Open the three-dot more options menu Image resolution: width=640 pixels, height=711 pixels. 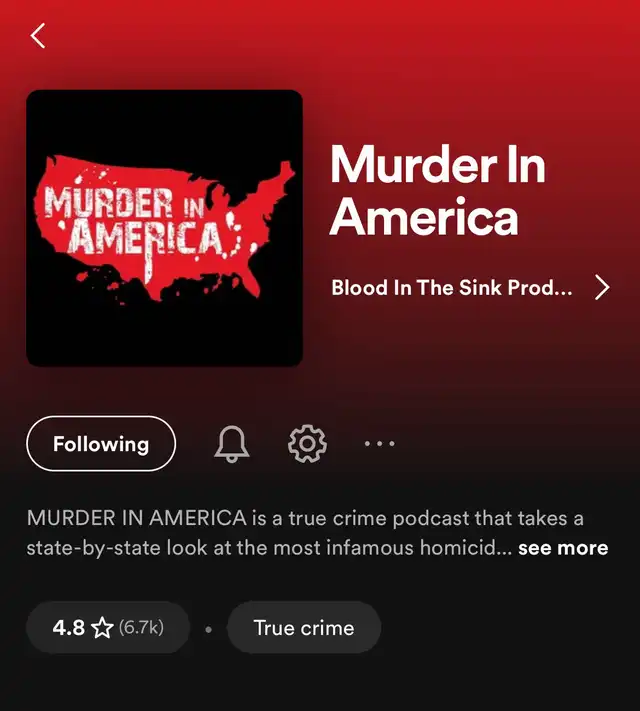point(380,443)
